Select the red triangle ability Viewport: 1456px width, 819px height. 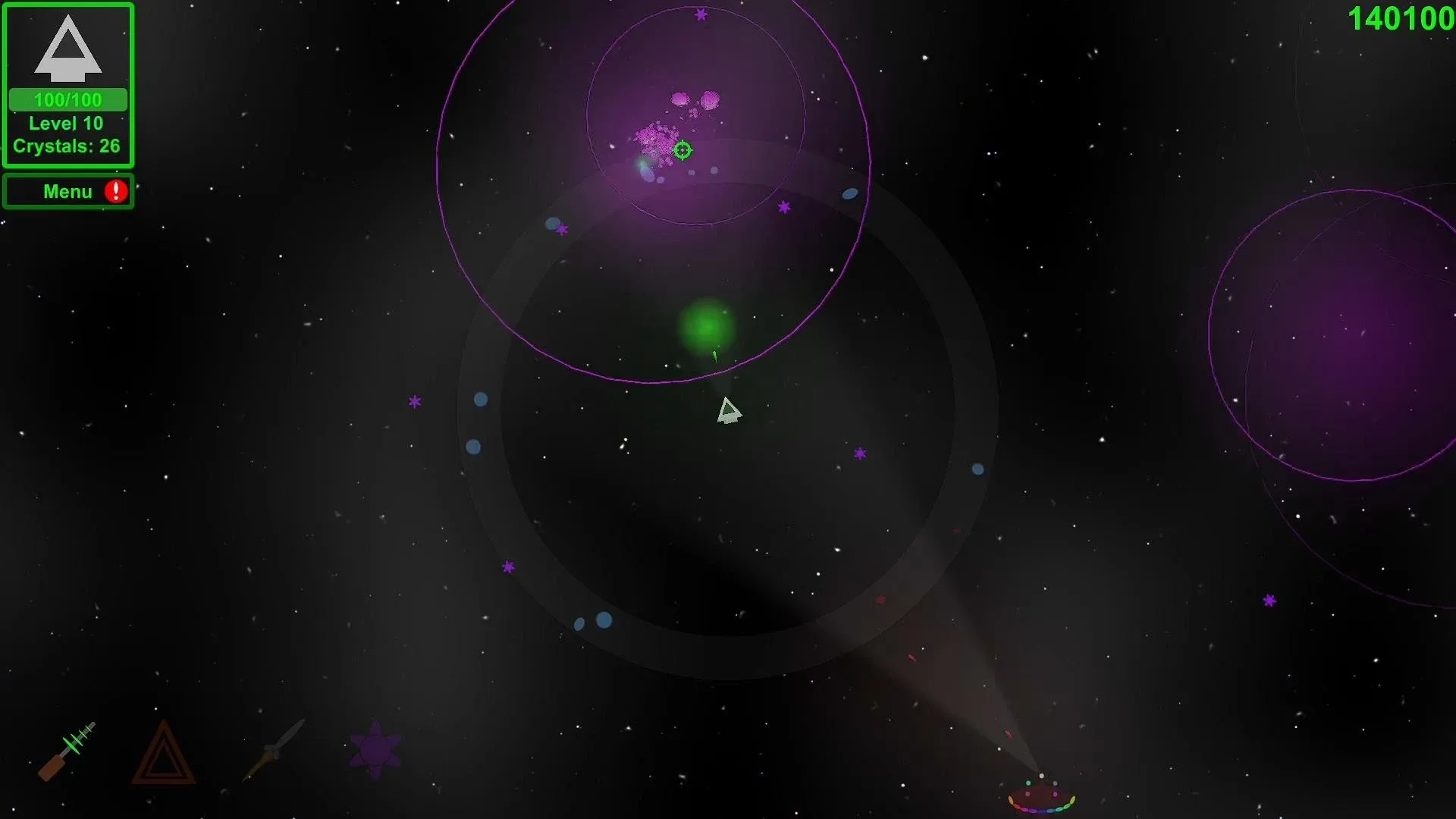[163, 753]
